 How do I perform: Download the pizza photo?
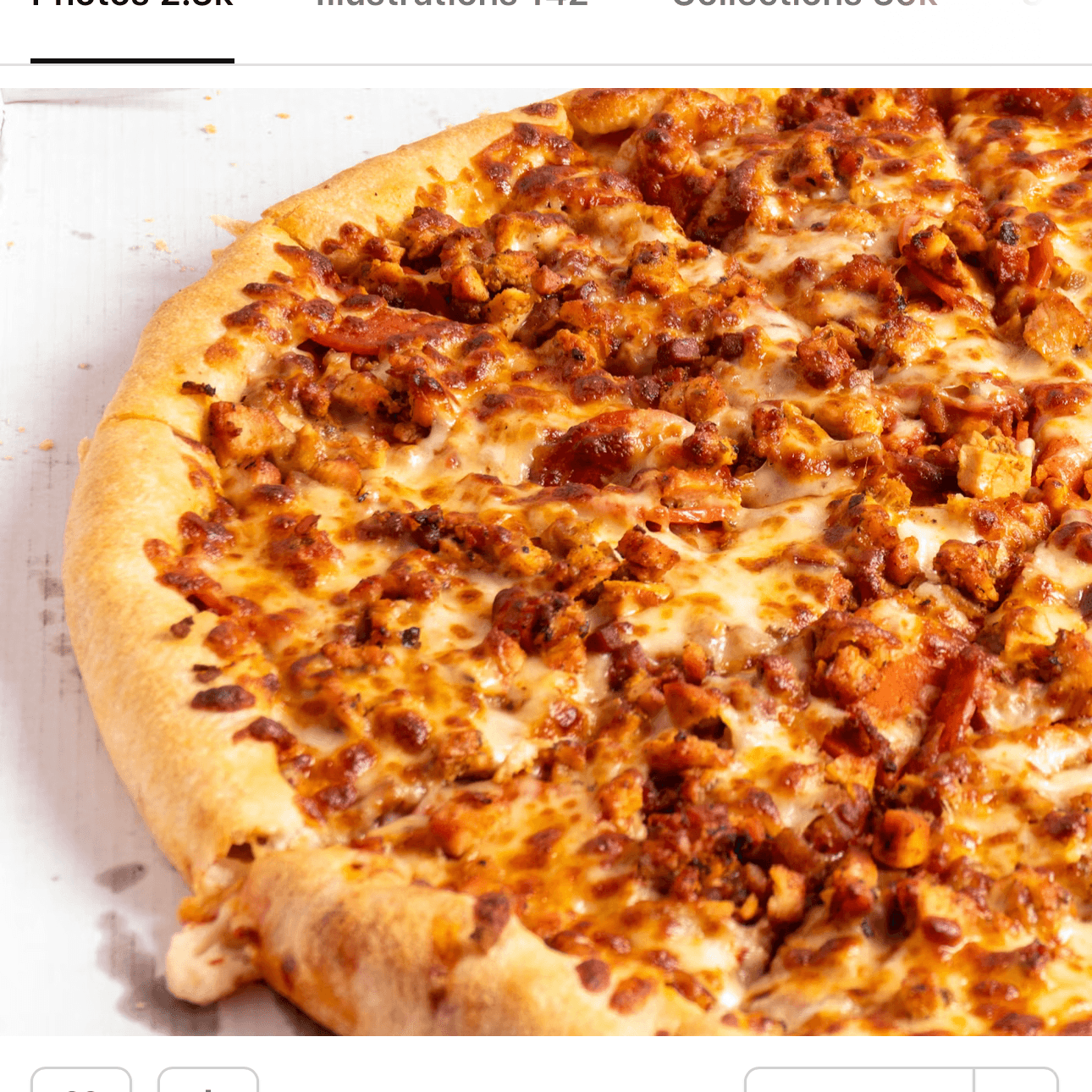point(858,1082)
